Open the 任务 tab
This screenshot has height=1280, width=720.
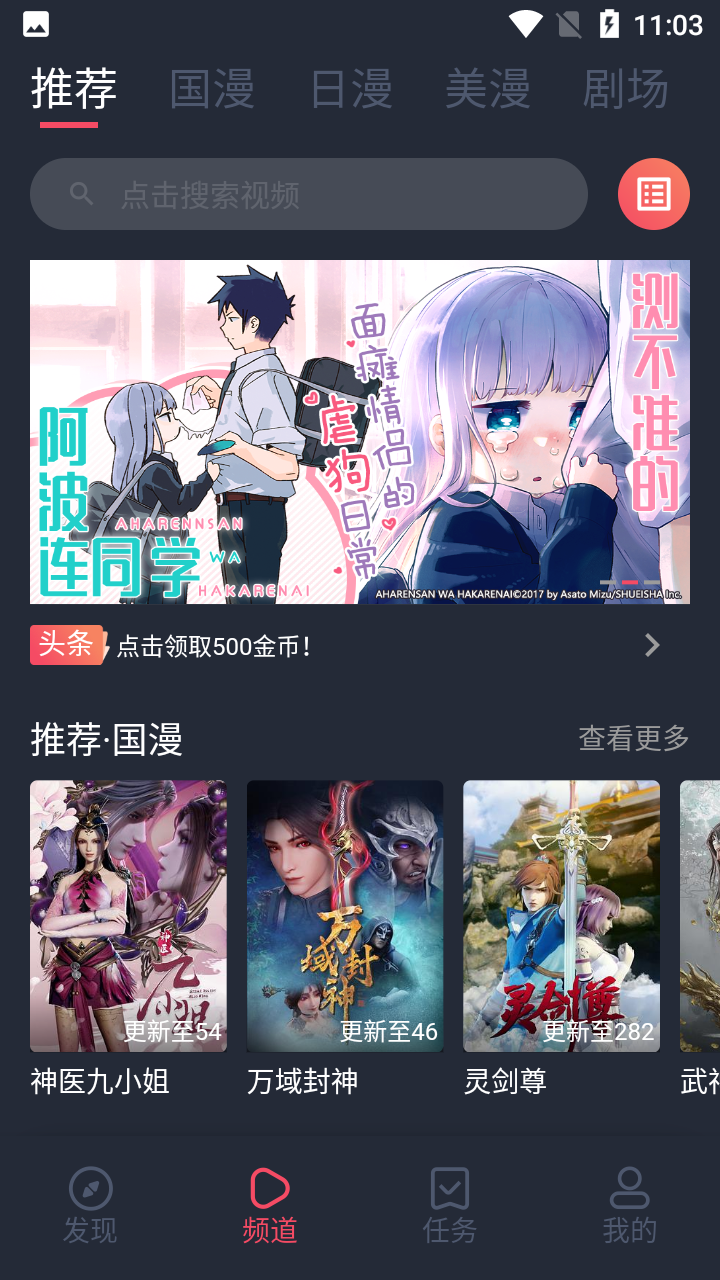pos(450,1205)
